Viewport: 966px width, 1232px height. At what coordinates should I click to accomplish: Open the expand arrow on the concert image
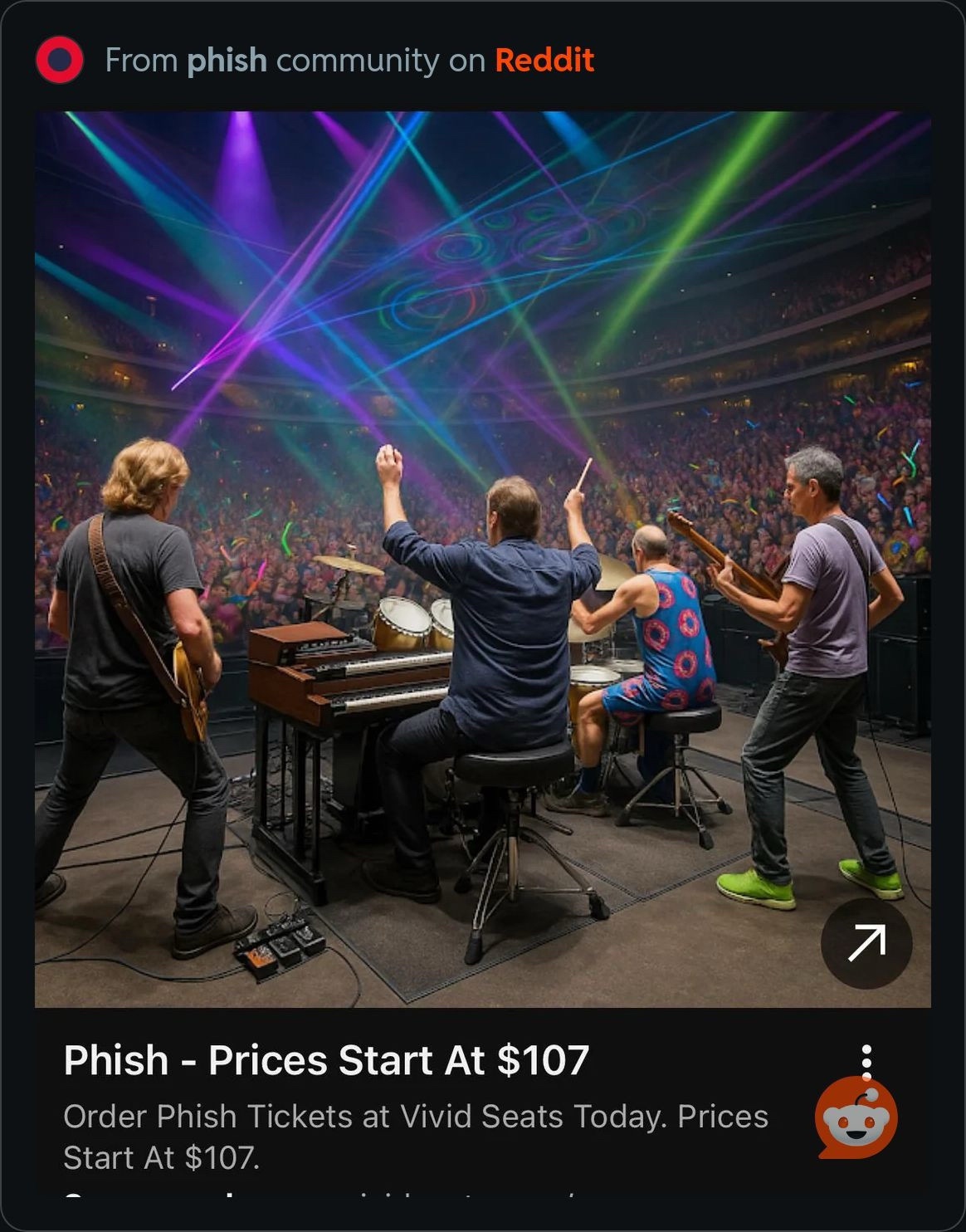point(866,943)
